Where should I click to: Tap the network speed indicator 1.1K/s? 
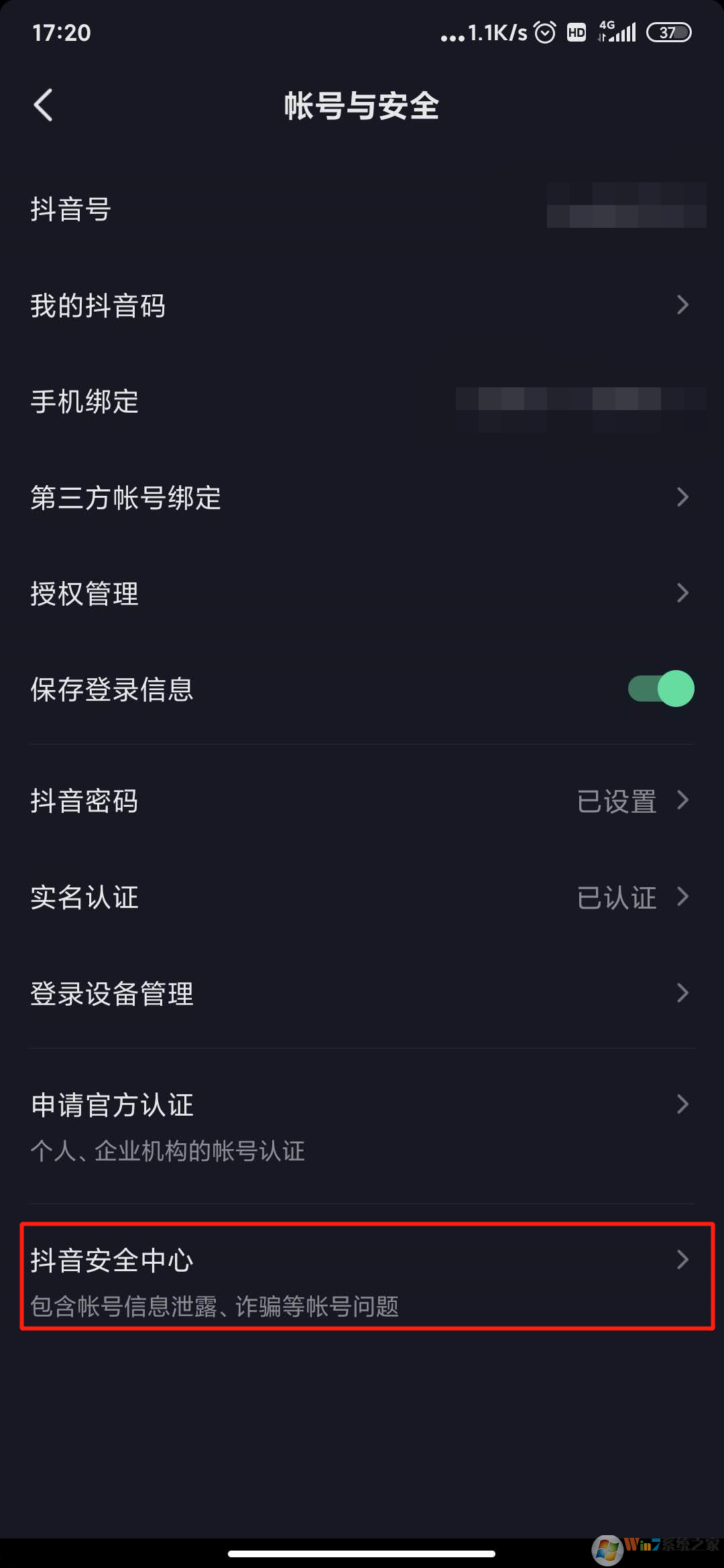pos(497,31)
